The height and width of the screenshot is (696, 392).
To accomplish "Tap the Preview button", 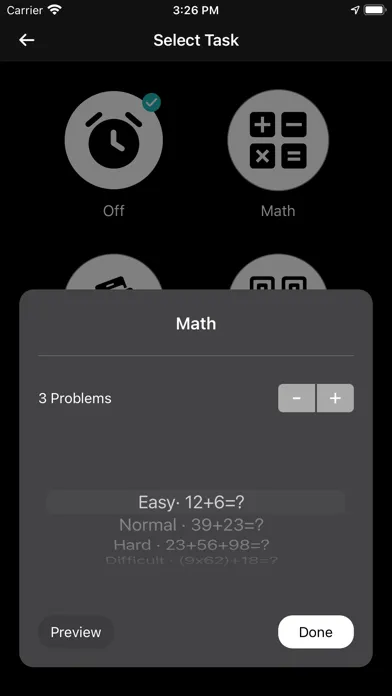I will pos(76,632).
